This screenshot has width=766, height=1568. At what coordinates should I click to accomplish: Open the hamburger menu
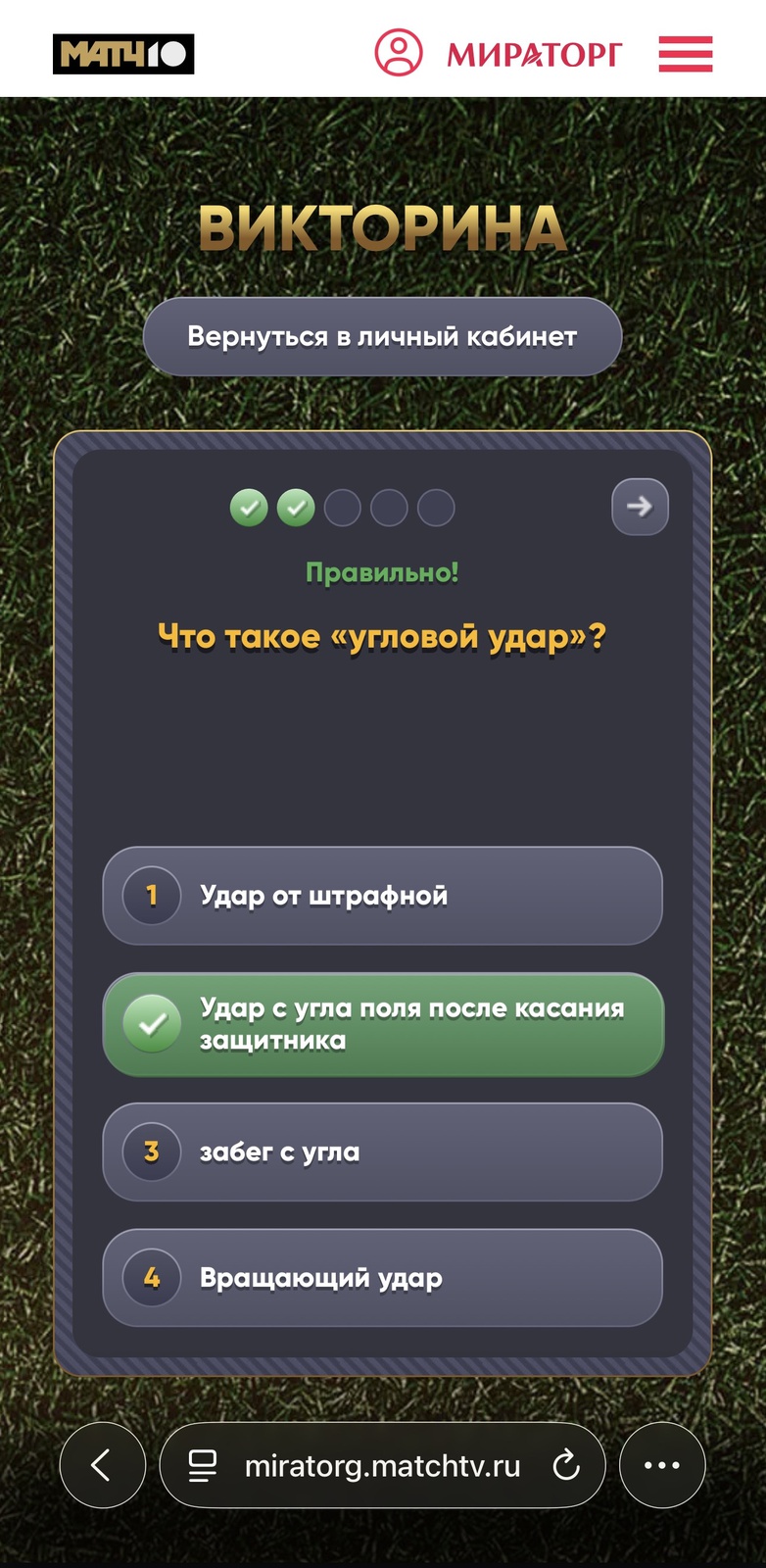tap(685, 53)
